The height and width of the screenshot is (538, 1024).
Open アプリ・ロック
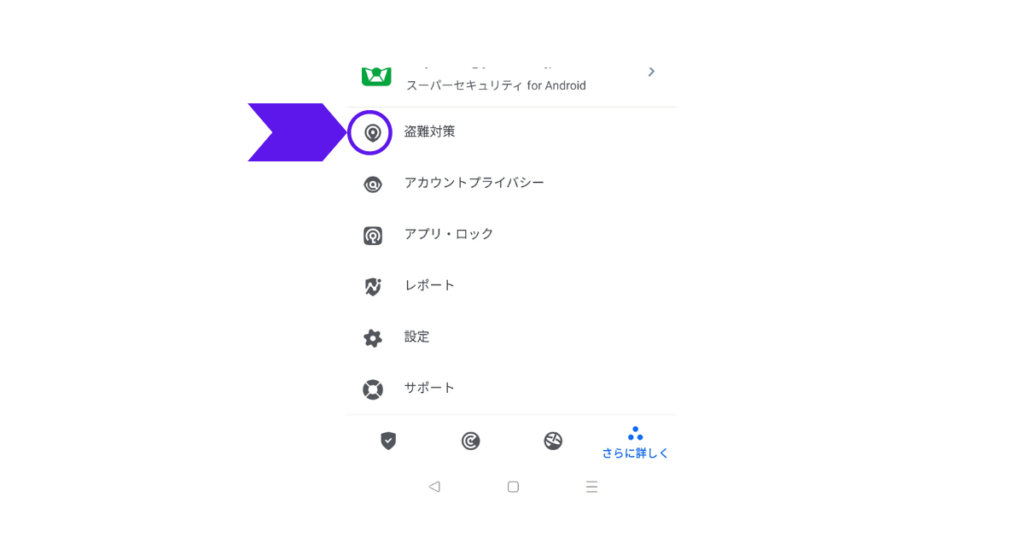[x=448, y=234]
